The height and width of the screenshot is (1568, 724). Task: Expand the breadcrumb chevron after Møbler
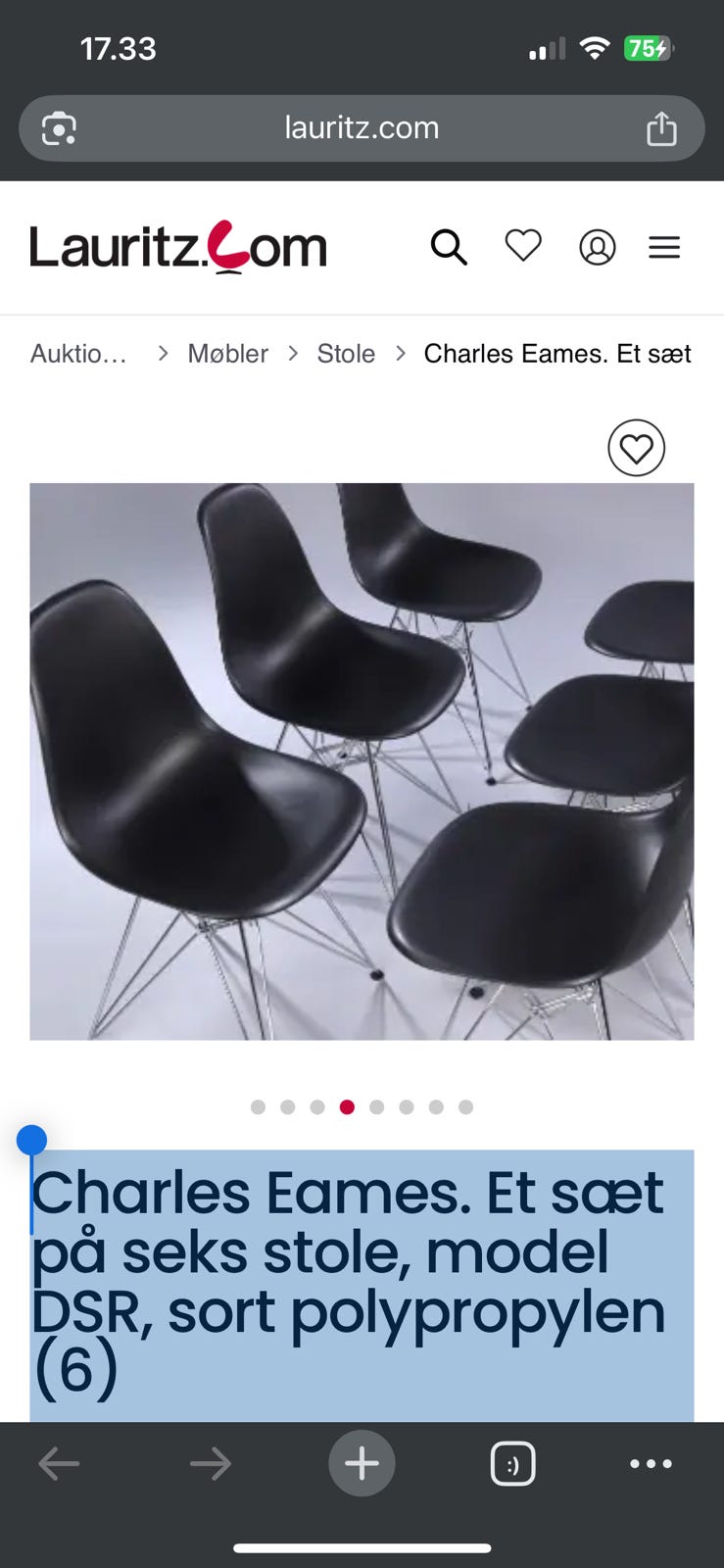pyautogui.click(x=292, y=353)
